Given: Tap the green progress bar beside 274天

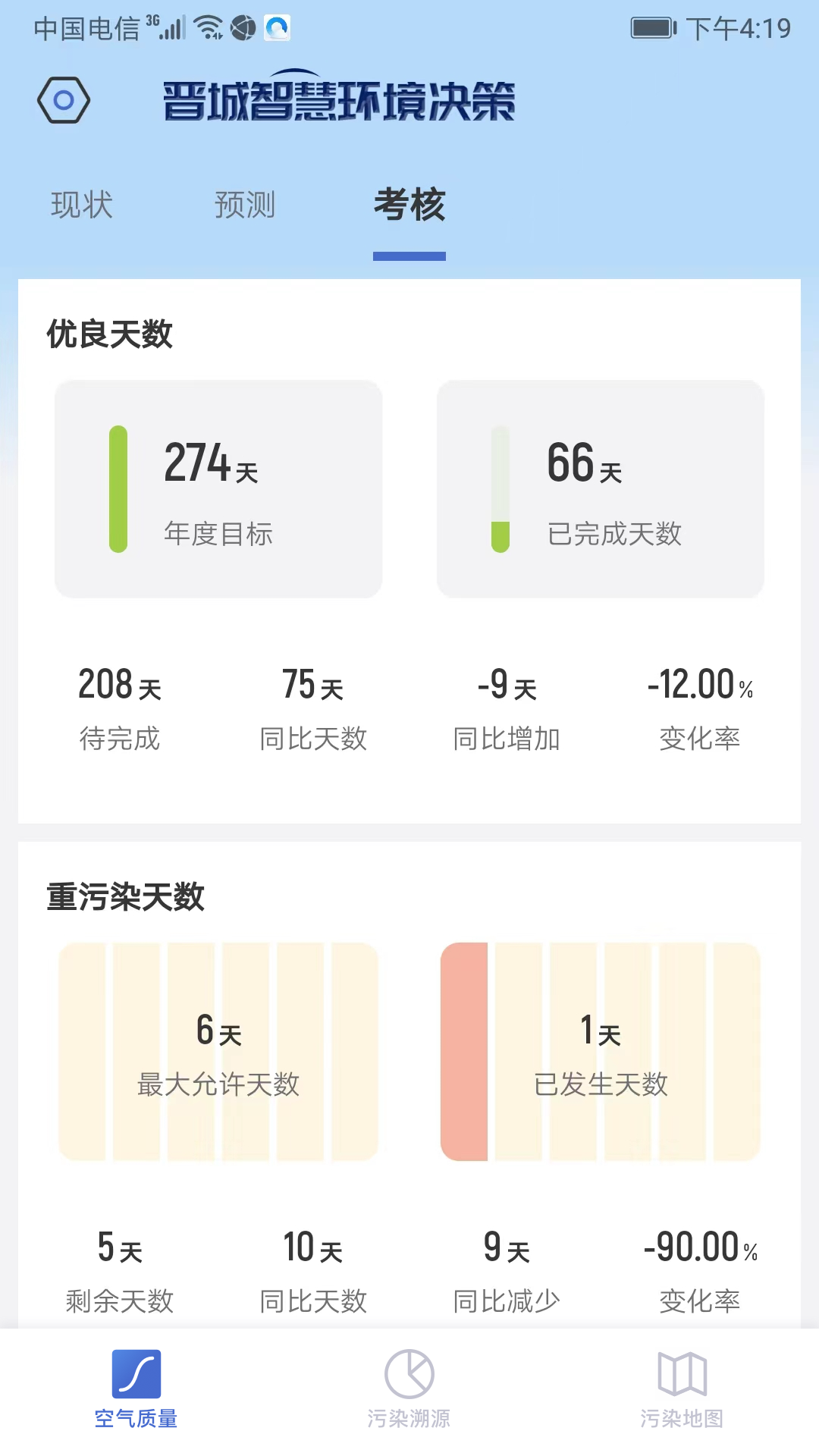Looking at the screenshot, I should (x=118, y=488).
